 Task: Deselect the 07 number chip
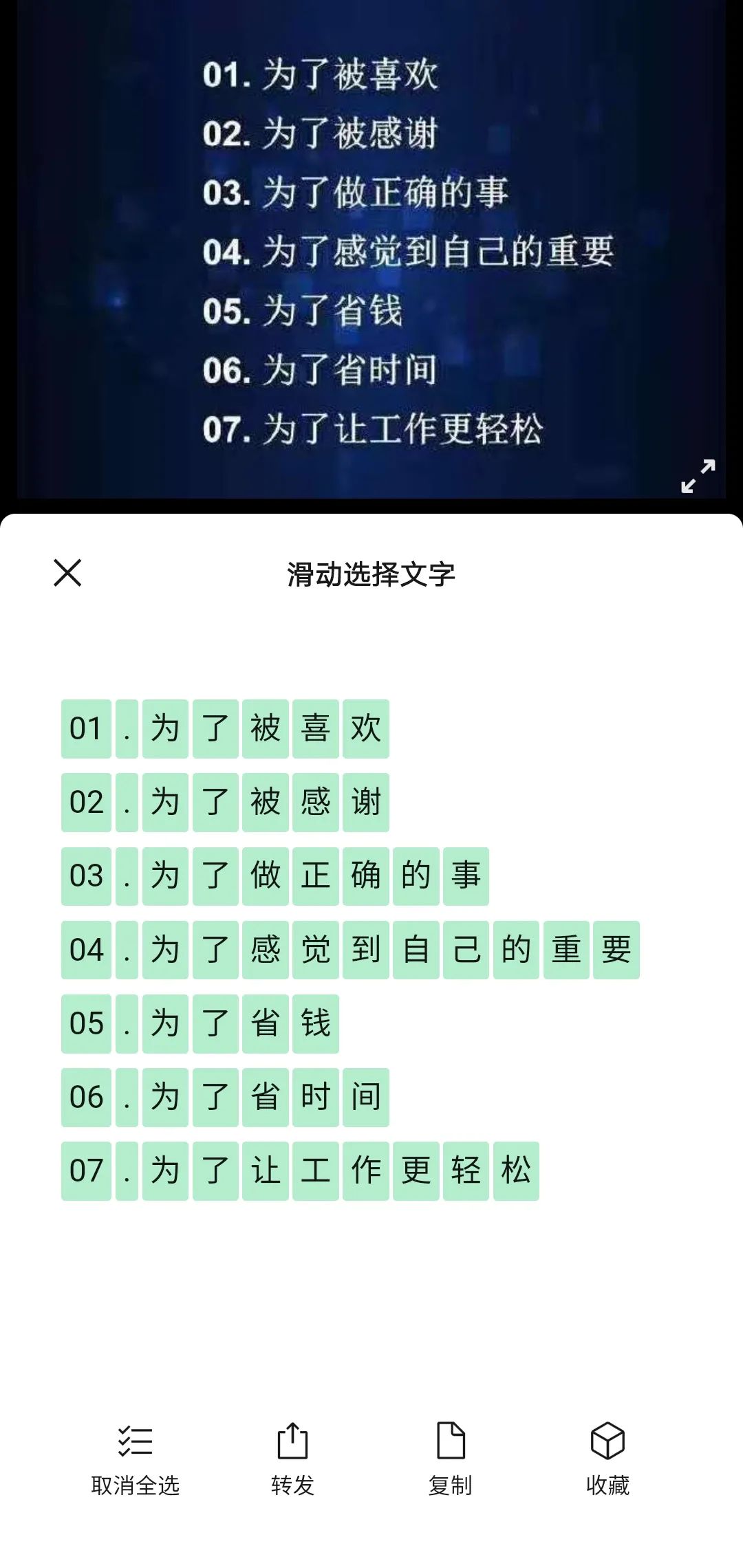click(x=86, y=1170)
